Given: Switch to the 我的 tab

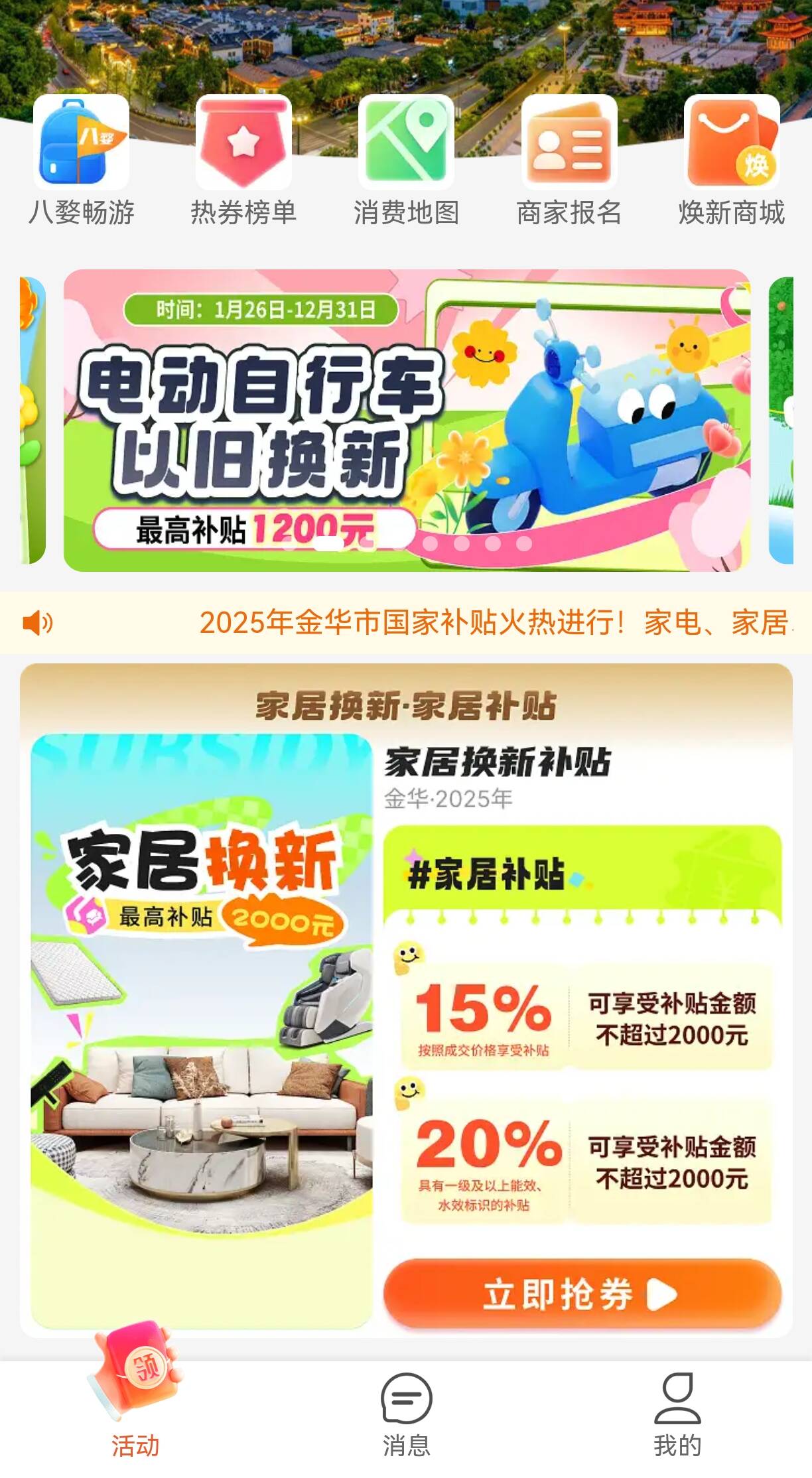Looking at the screenshot, I should click(677, 1414).
